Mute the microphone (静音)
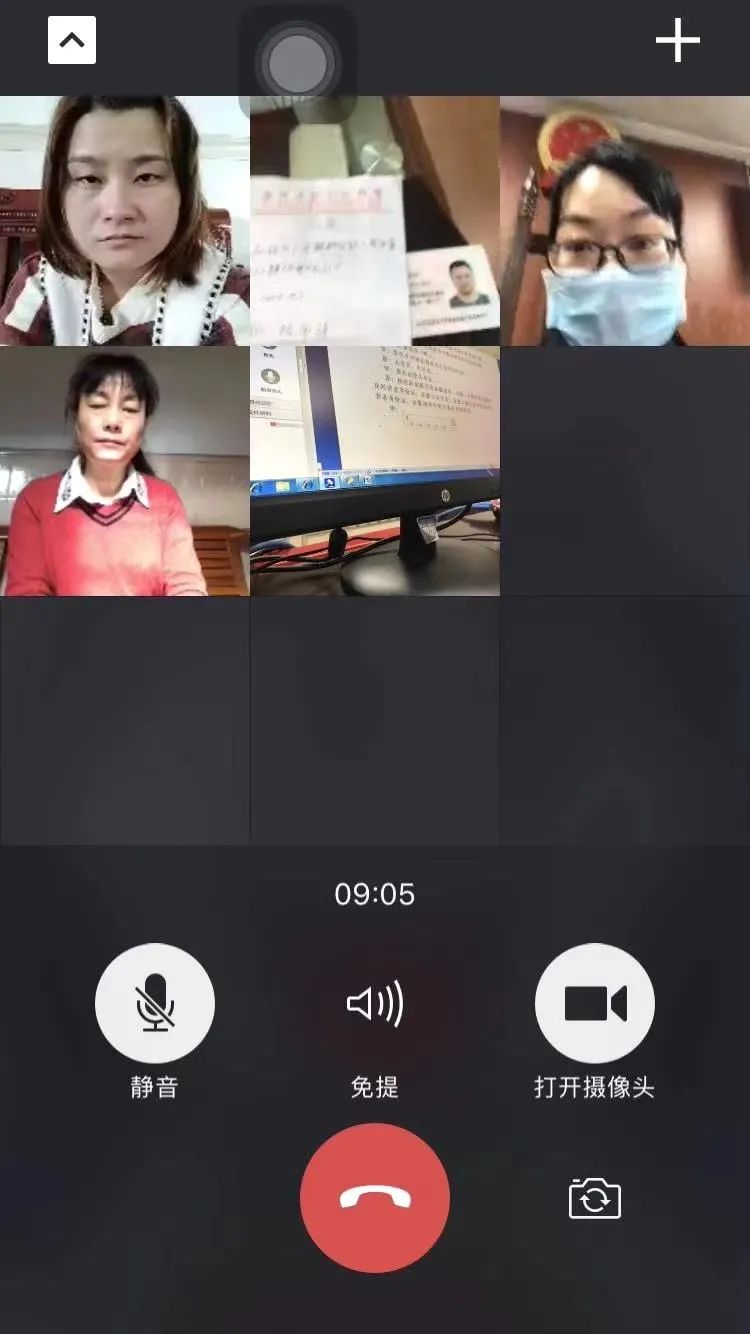 pyautogui.click(x=155, y=1003)
